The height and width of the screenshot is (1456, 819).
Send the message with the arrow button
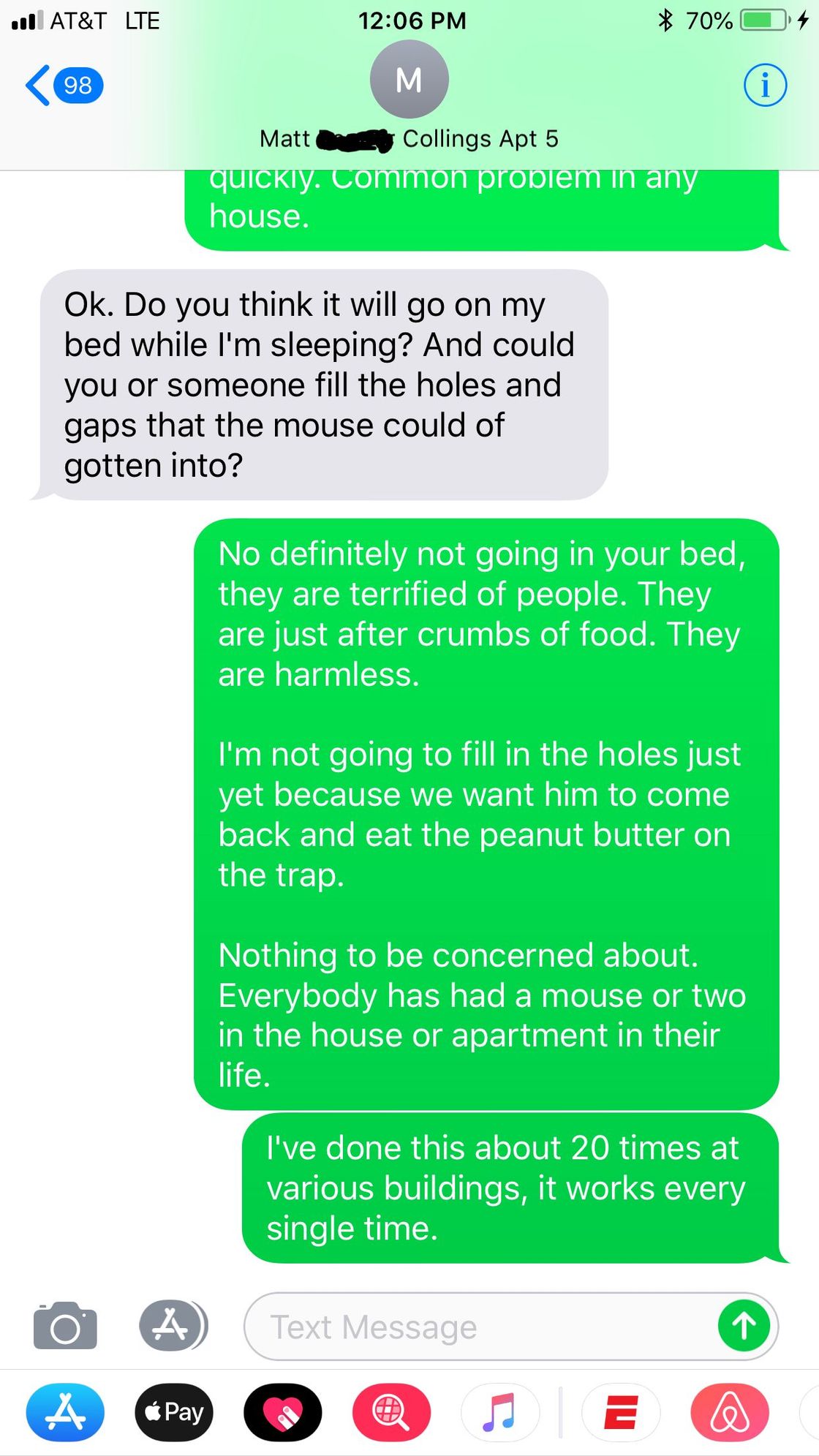[744, 1325]
